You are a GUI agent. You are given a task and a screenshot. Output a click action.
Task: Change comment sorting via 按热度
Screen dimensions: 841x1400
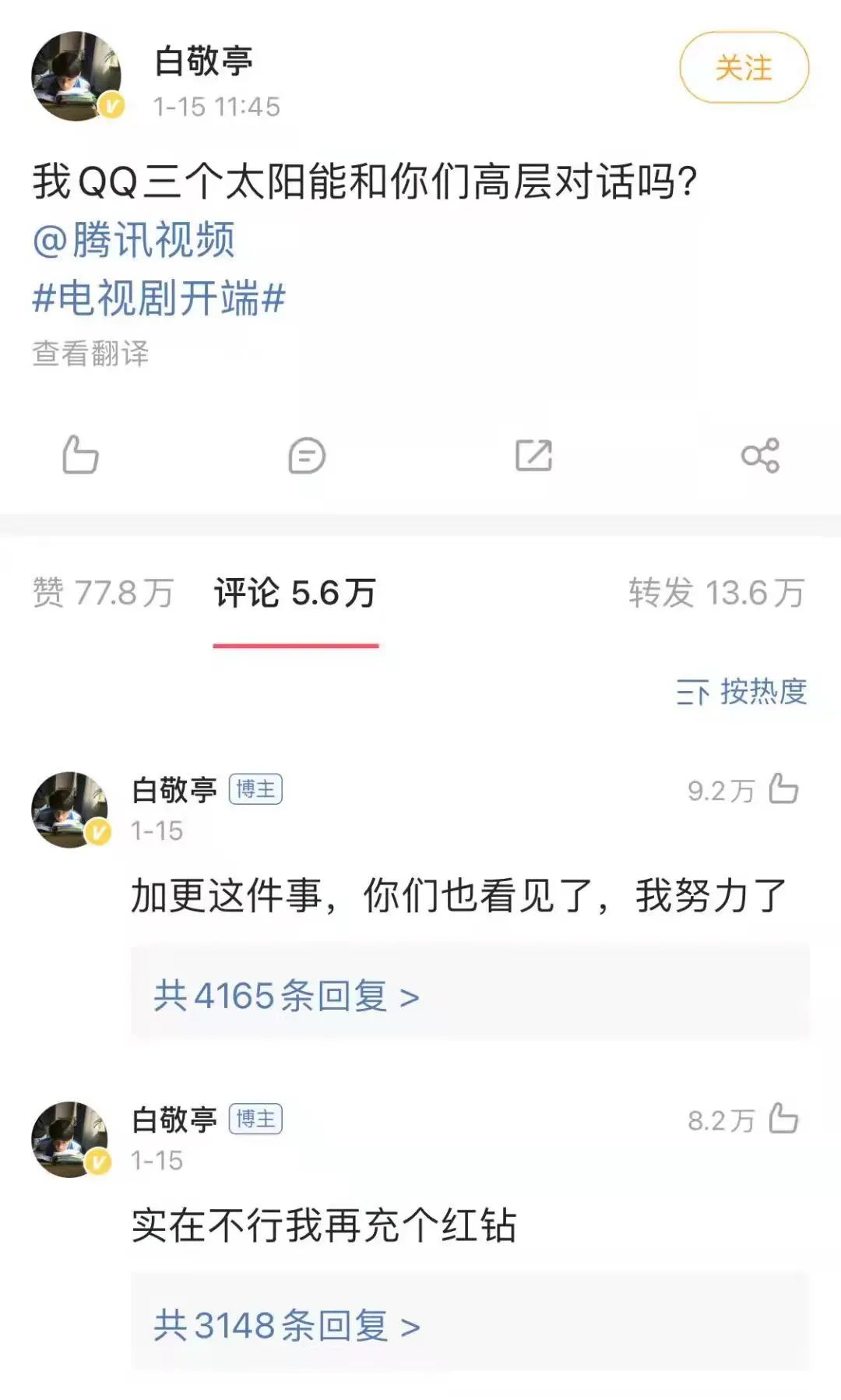pos(741,692)
